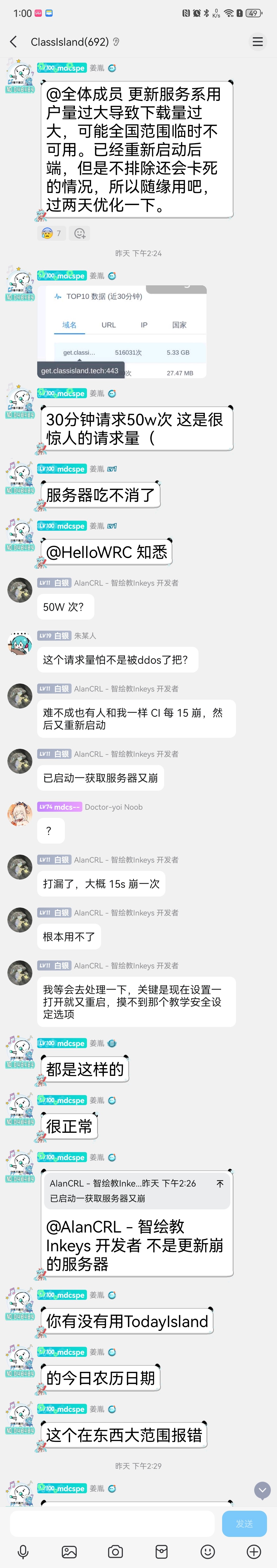277x1568 pixels.
Task: Tap the scared emoji reaction with 7
Action: click(x=52, y=233)
